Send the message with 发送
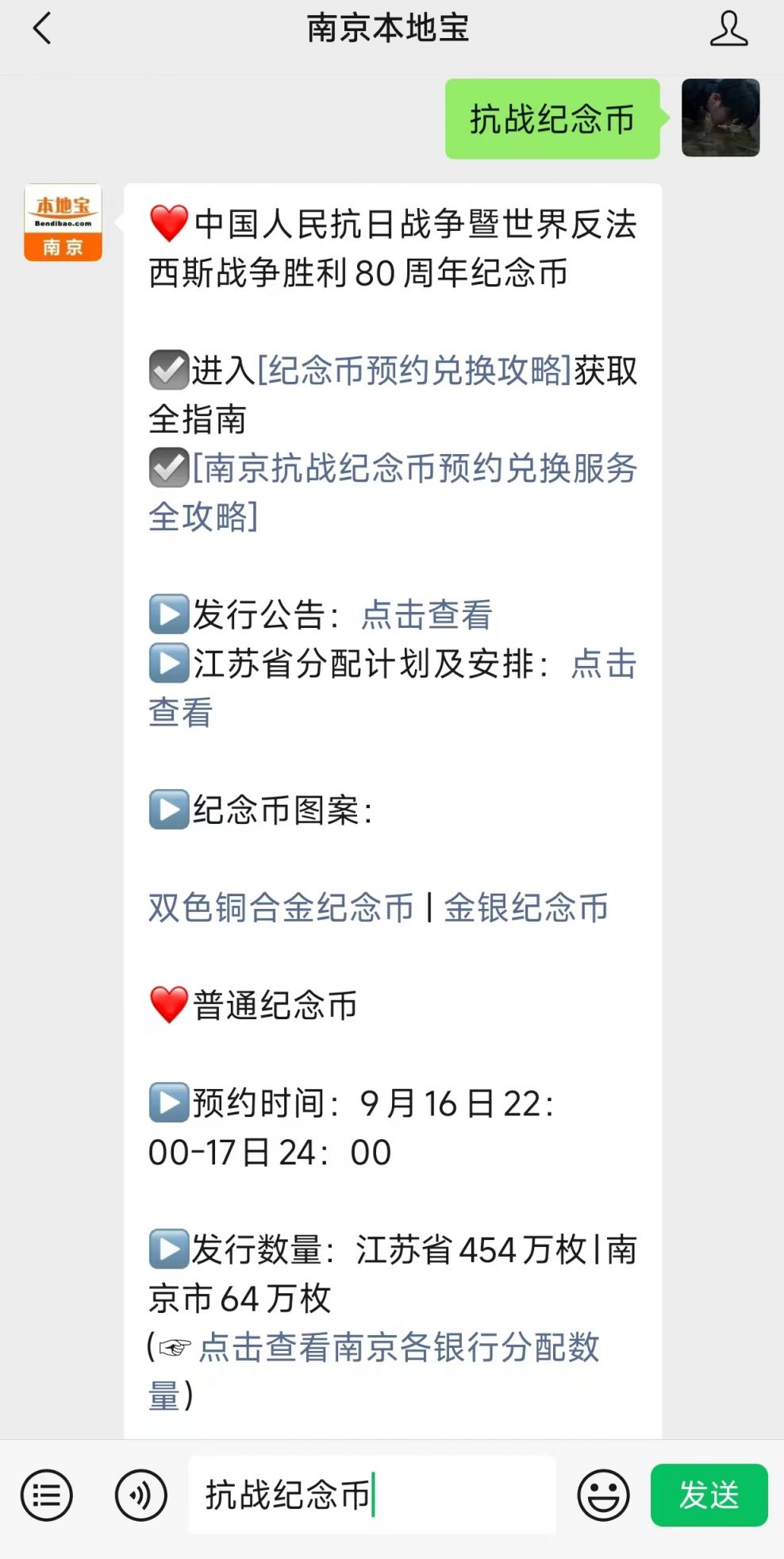 pyautogui.click(x=709, y=1495)
